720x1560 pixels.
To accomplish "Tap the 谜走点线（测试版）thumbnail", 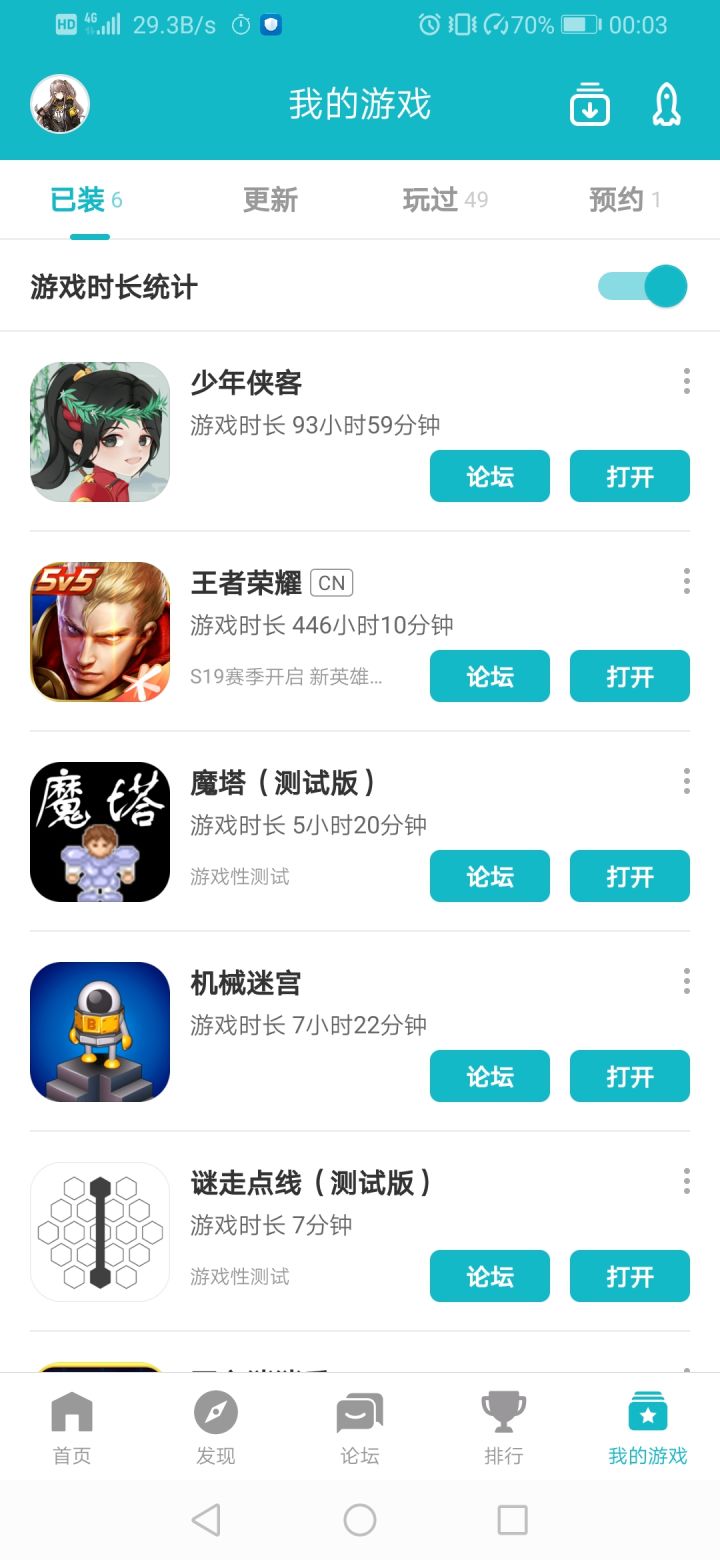I will pyautogui.click(x=99, y=1231).
